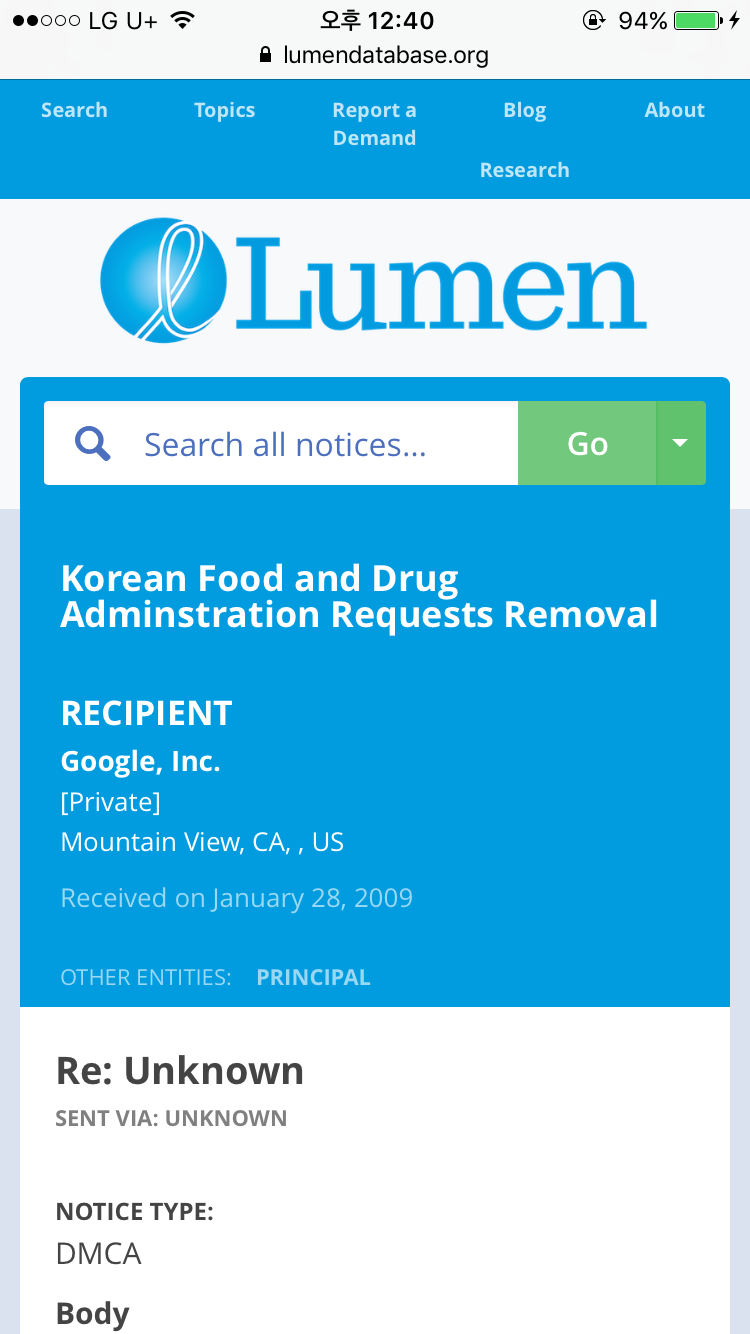Hit the green Go button

(x=587, y=443)
